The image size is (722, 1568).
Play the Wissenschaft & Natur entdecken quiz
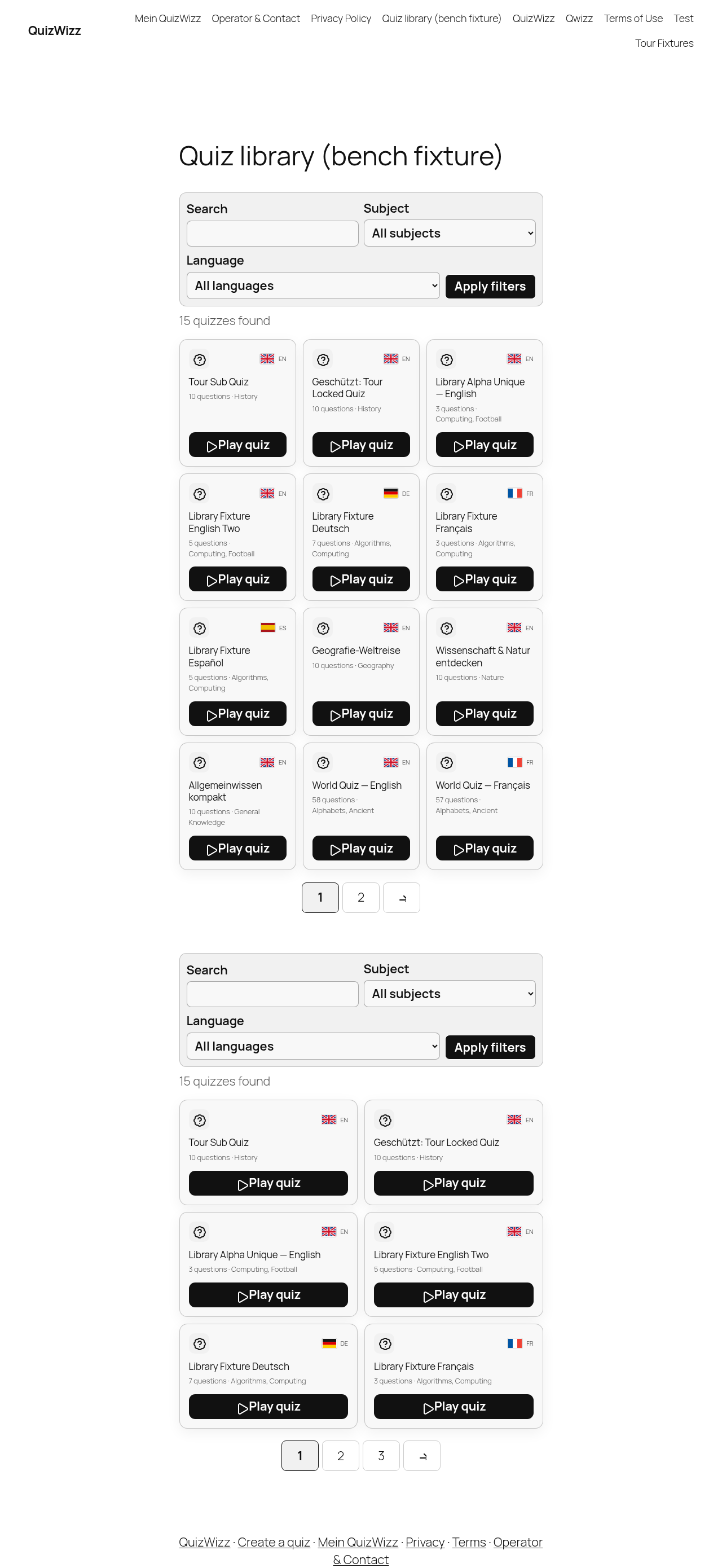point(484,713)
